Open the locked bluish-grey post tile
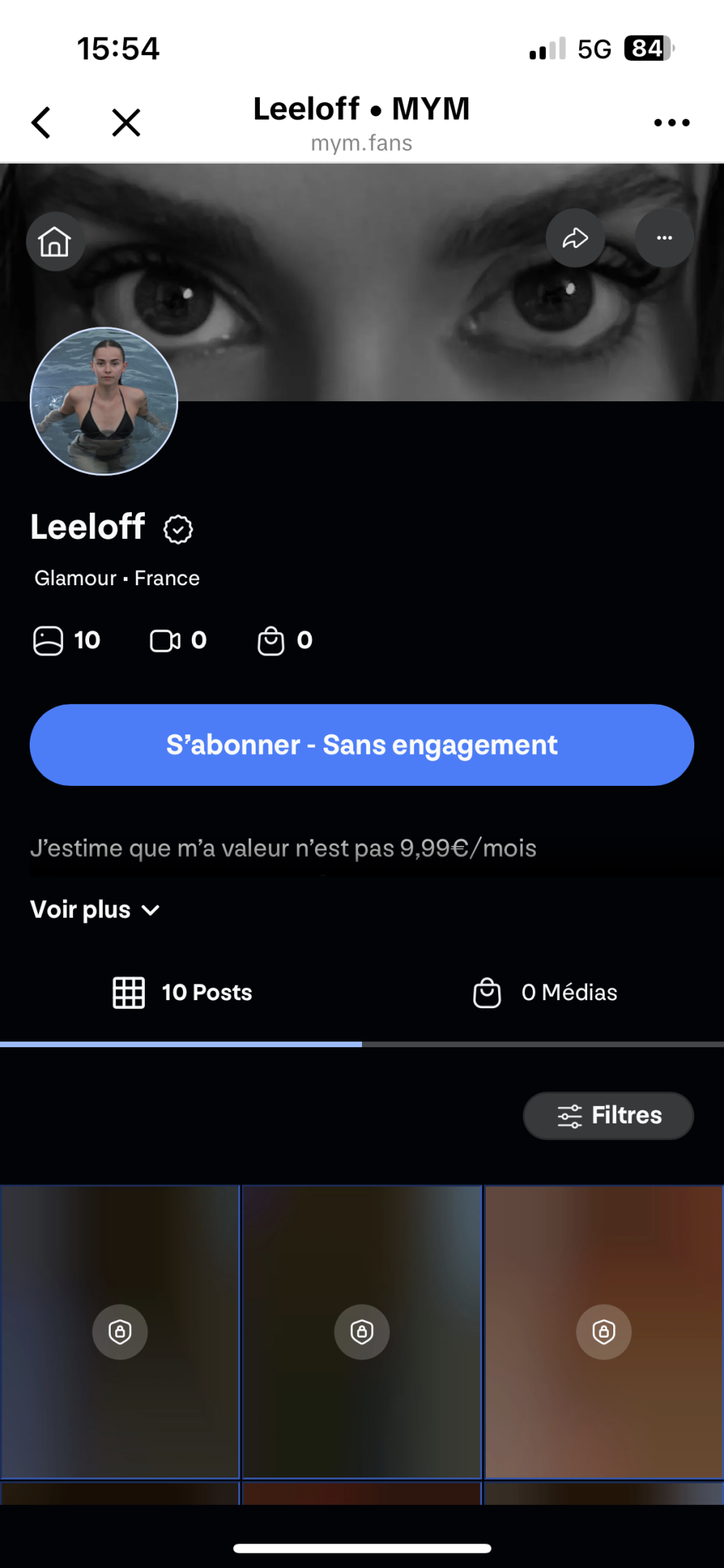724x1568 pixels. (x=120, y=1331)
